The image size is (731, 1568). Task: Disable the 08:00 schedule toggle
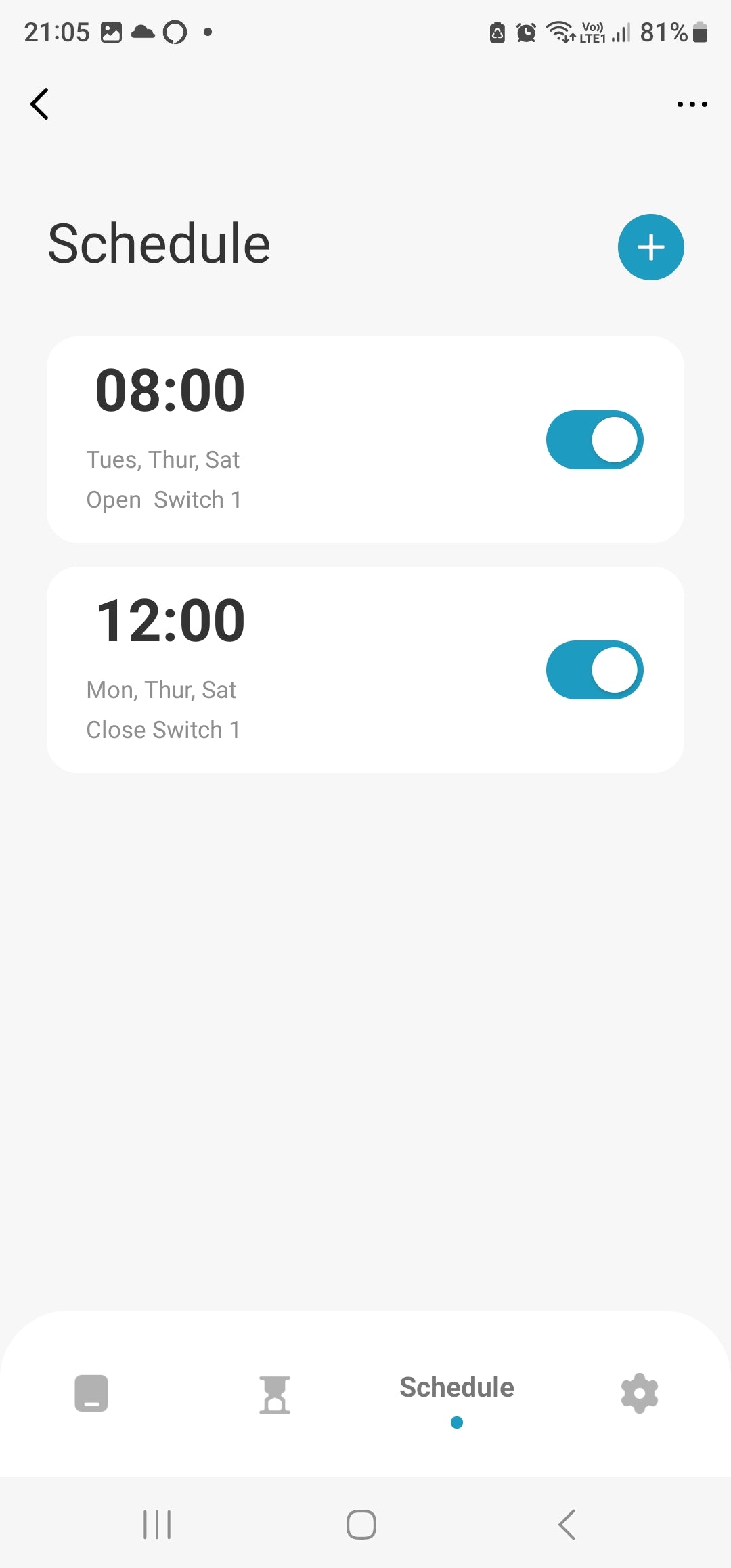pos(594,440)
